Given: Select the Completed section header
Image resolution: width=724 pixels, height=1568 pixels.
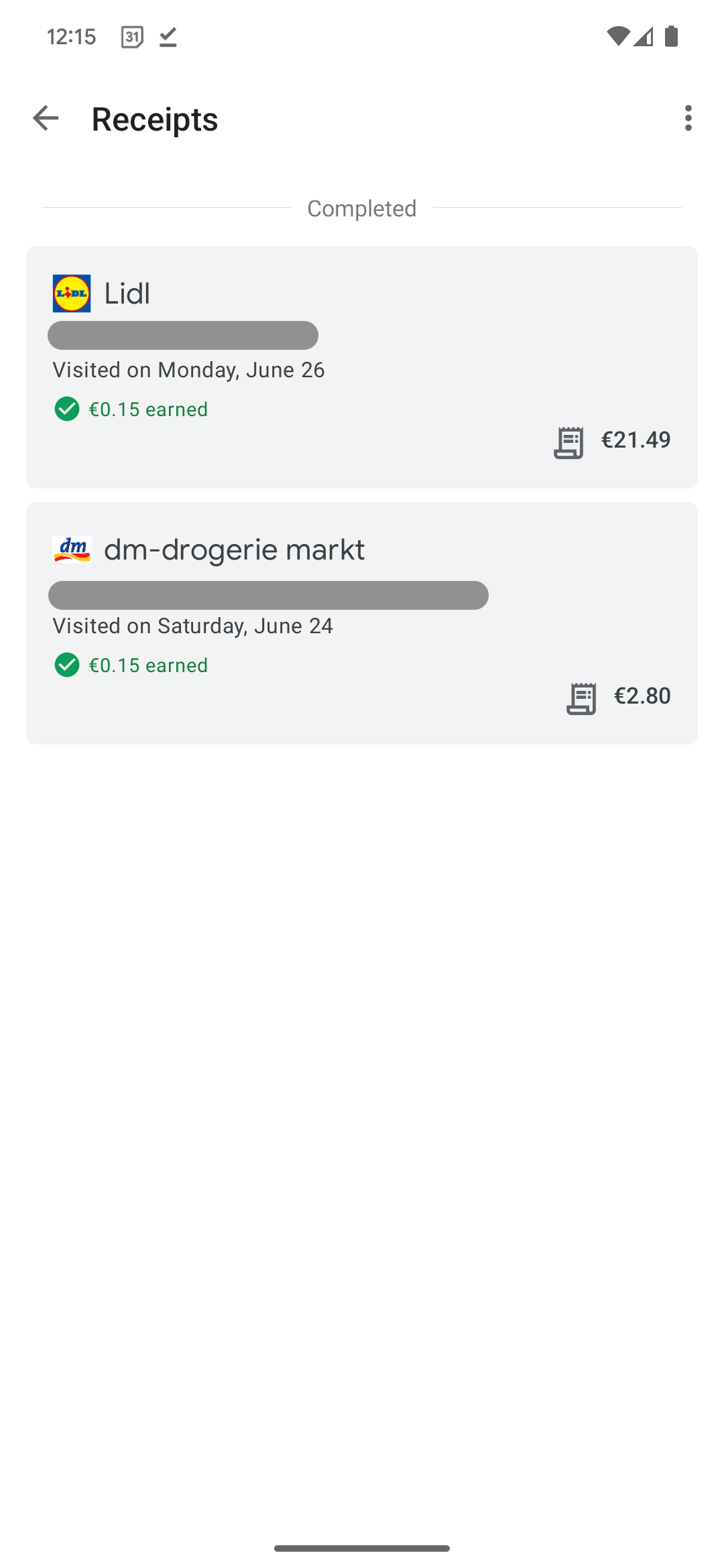Looking at the screenshot, I should click(361, 208).
